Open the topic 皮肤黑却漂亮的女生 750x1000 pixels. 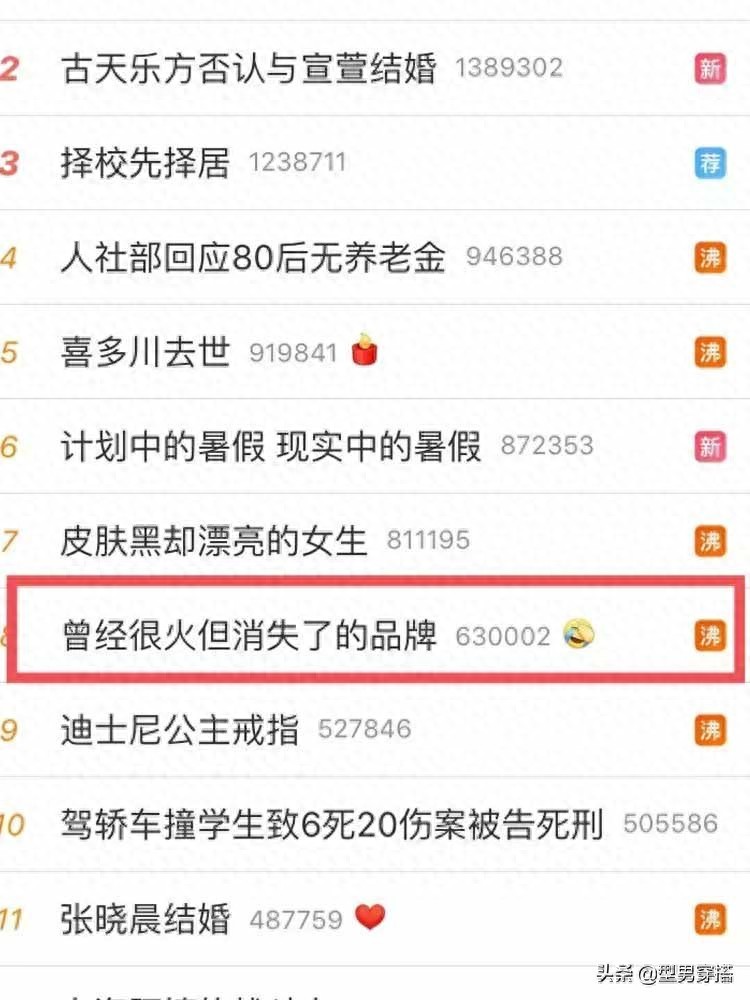click(214, 541)
